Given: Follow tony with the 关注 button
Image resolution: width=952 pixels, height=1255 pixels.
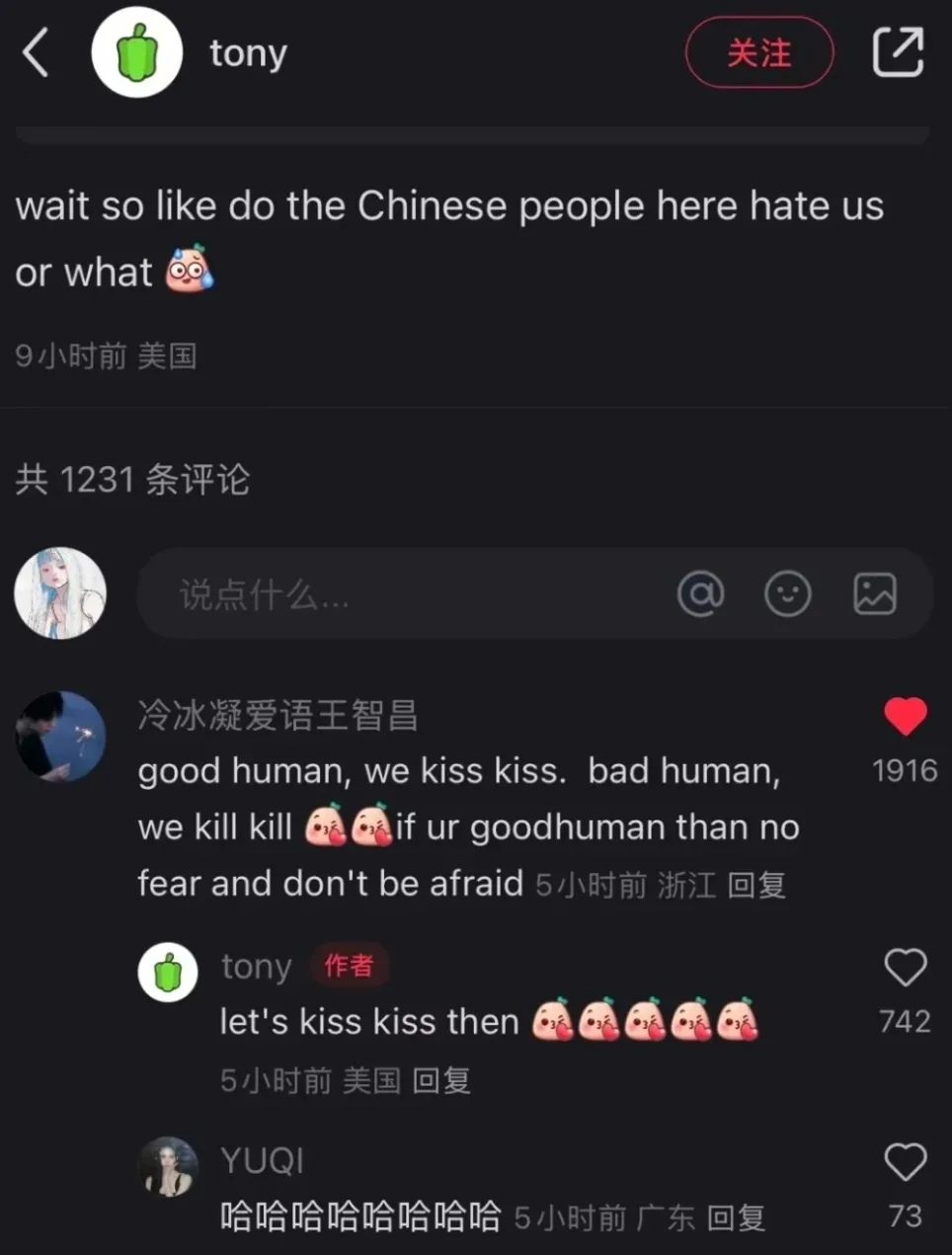Looking at the screenshot, I should tap(758, 52).
